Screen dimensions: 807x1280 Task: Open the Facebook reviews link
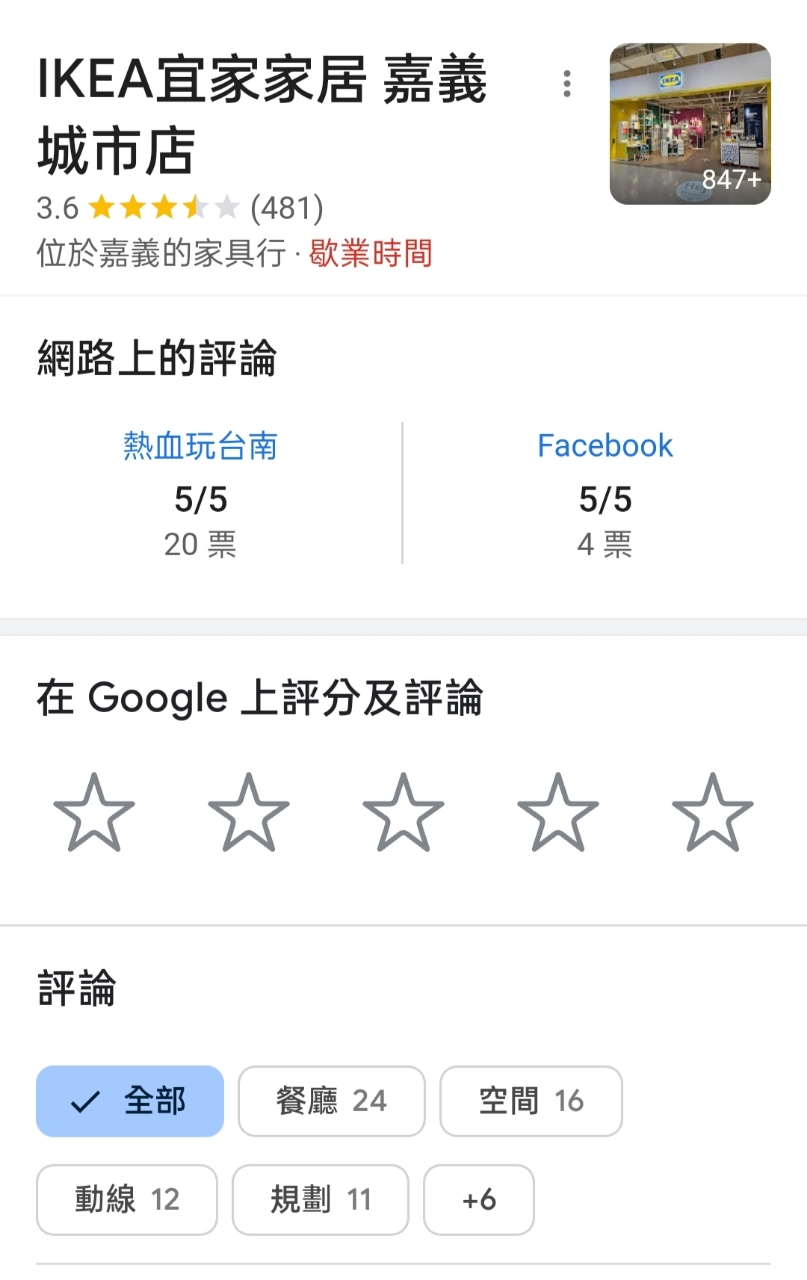[x=605, y=446]
